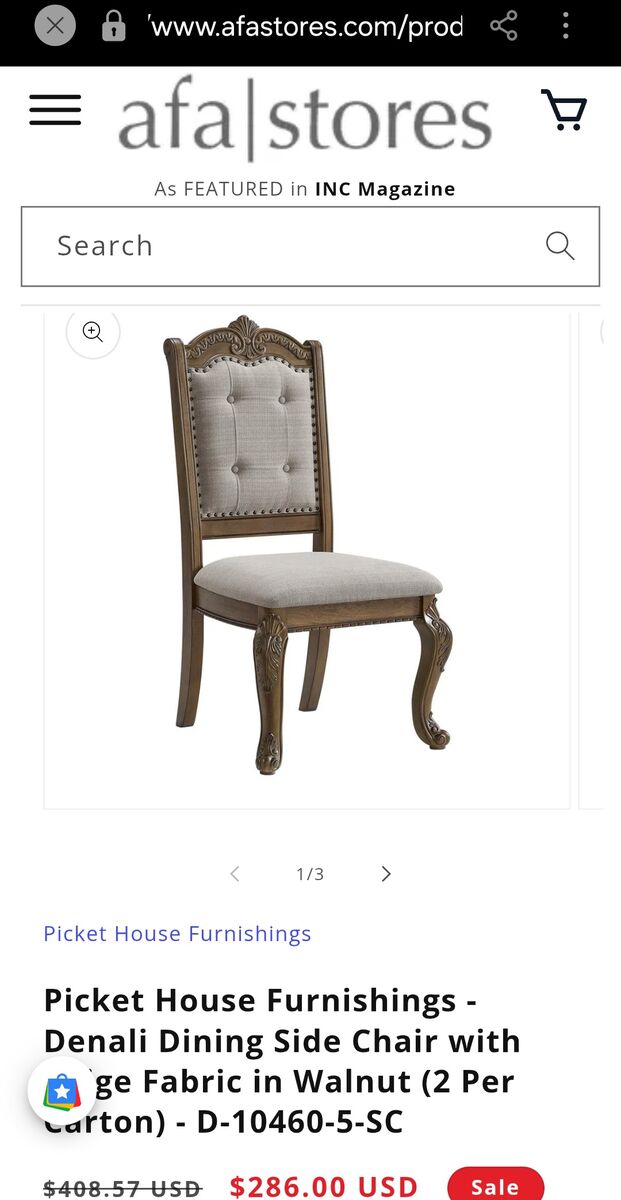Zoom in on the chair image
The width and height of the screenshot is (621, 1200).
point(93,332)
